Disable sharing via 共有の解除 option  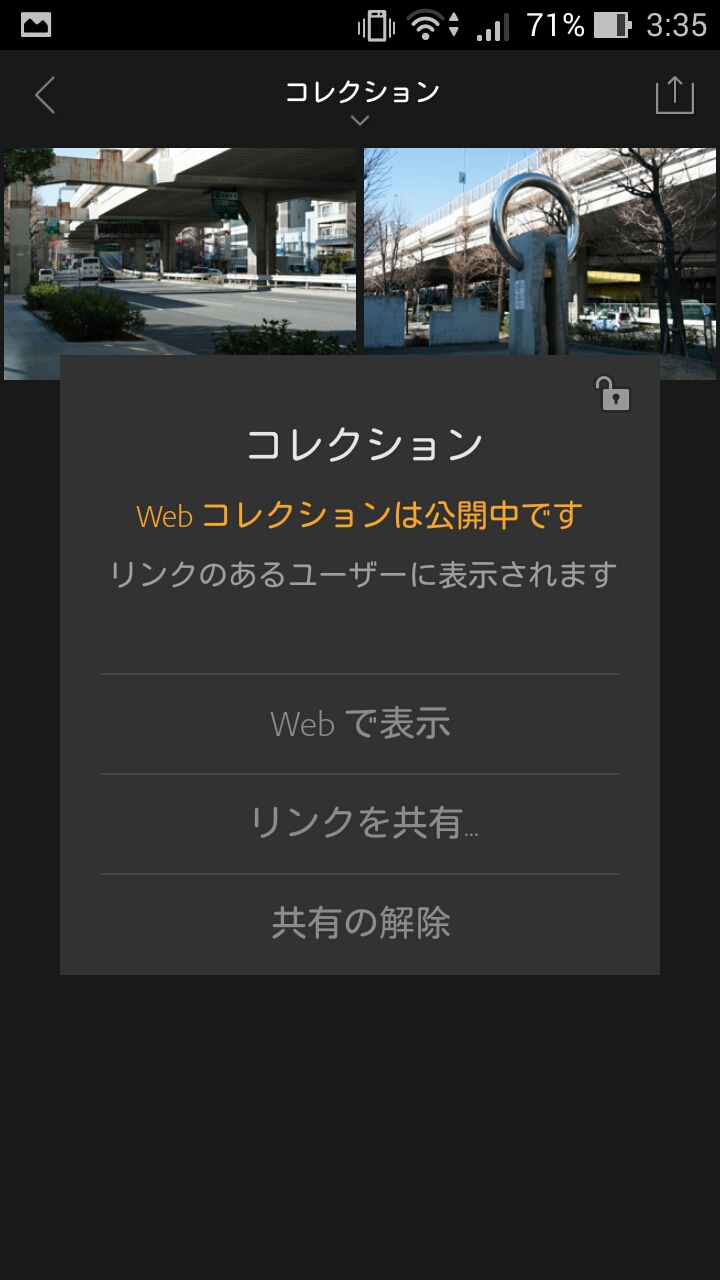(358, 923)
